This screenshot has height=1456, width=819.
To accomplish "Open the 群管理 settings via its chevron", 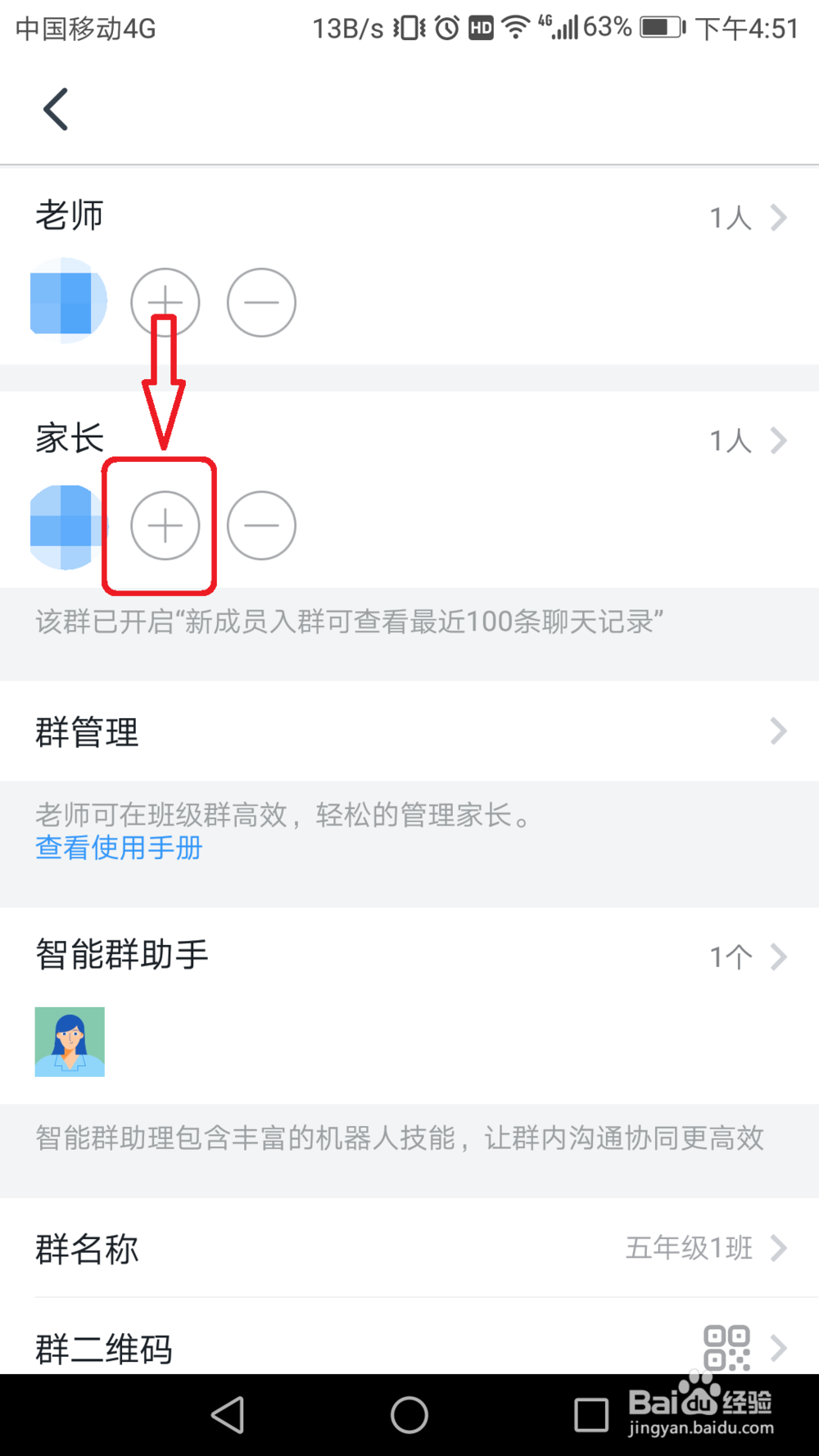I will pos(778,730).
